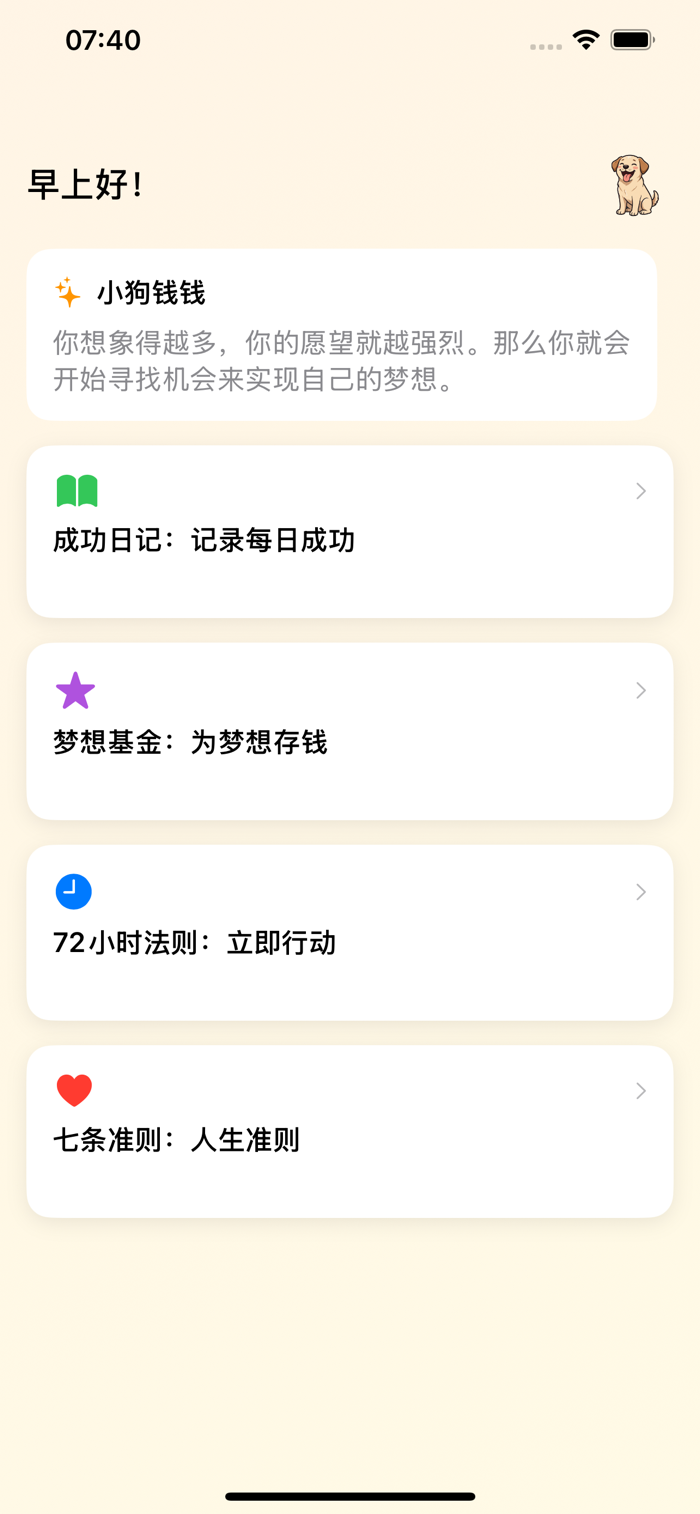Tap the dog avatar at top right
Viewport: 700px width, 1514px height.
(x=635, y=185)
